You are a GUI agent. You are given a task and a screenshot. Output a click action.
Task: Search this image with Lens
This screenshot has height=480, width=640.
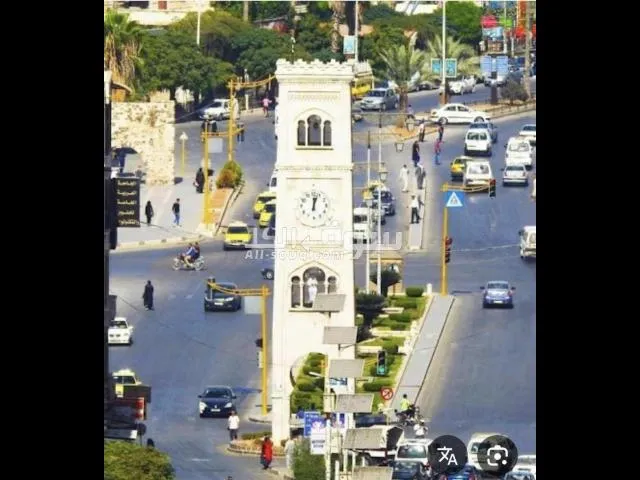click(497, 455)
